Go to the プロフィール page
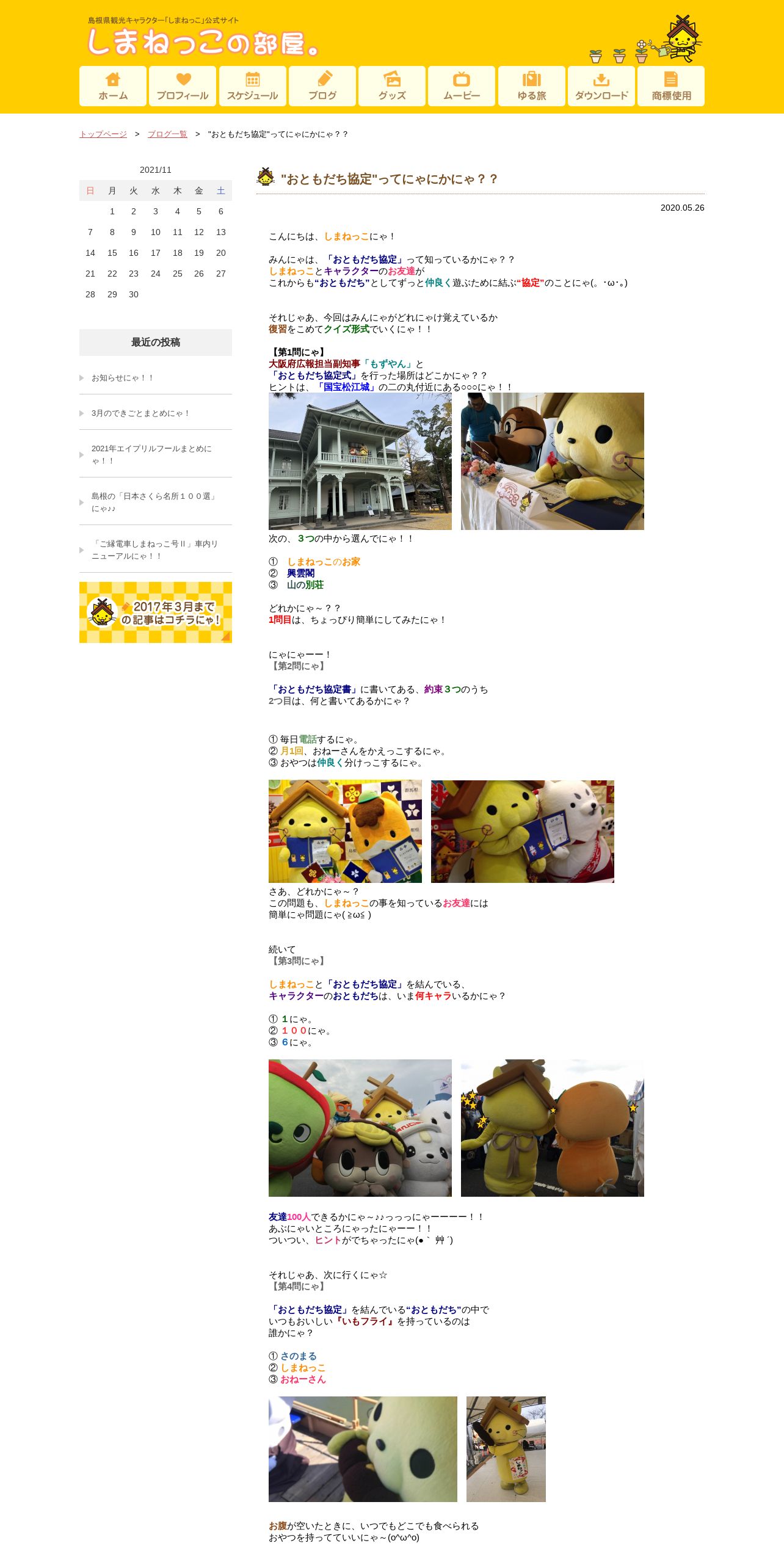The image size is (784, 1568). (x=183, y=86)
